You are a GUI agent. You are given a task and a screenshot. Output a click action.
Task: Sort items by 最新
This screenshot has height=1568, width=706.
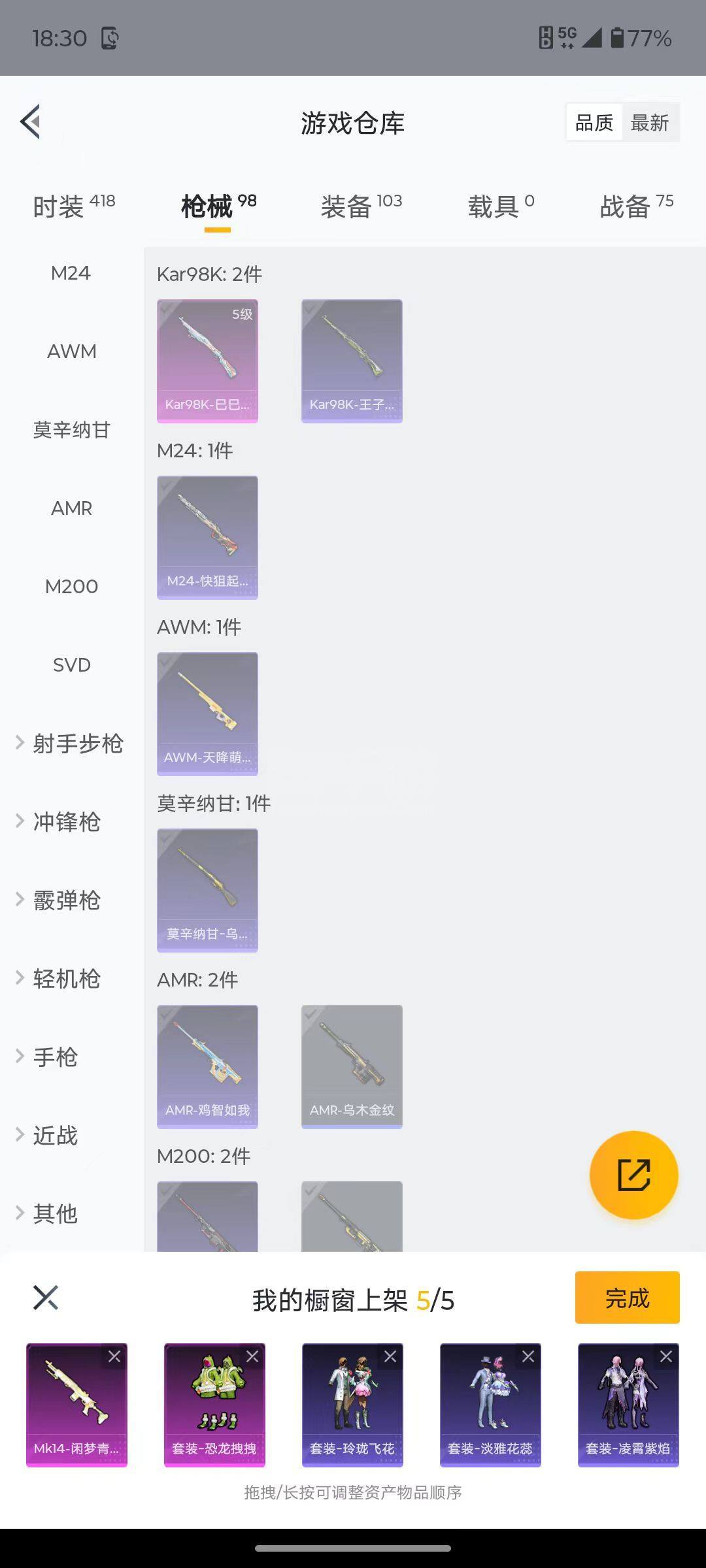649,123
